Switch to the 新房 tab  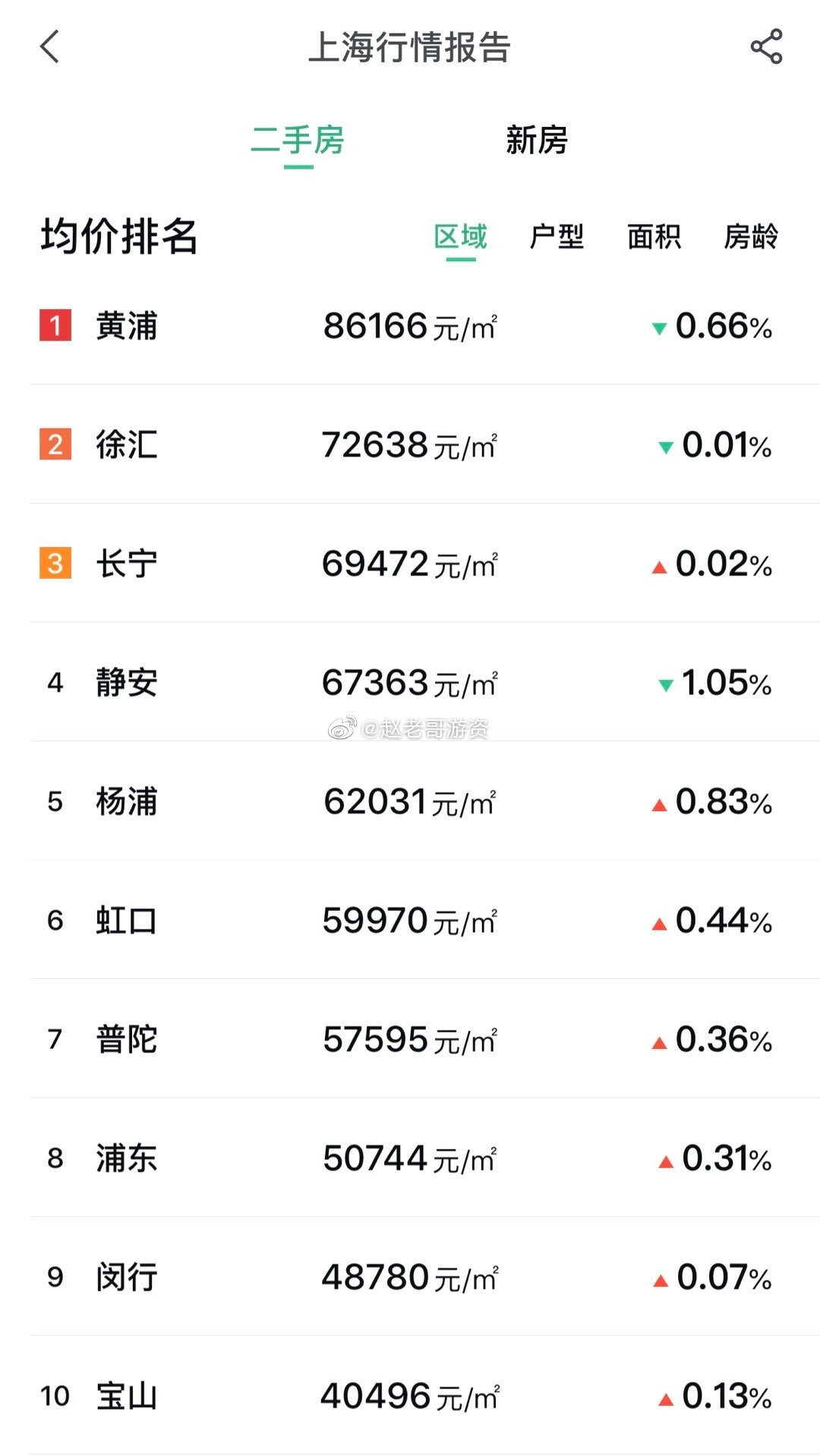(537, 141)
